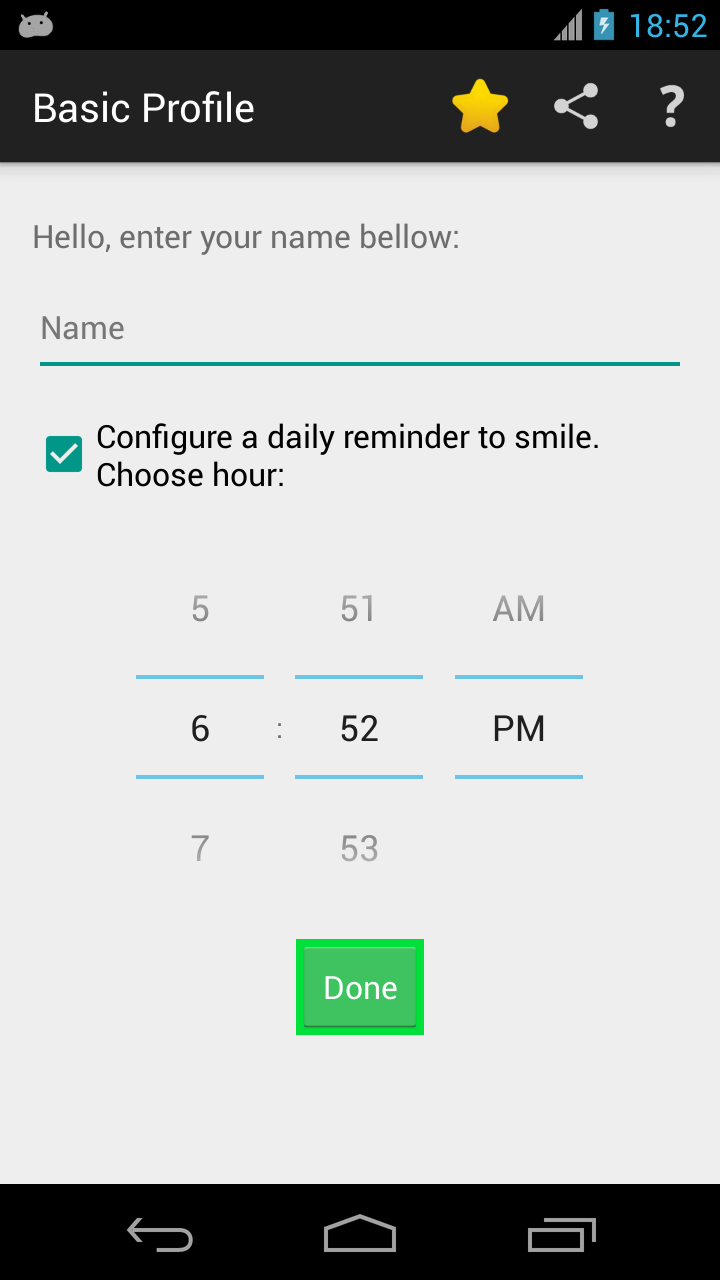Open help with the question mark icon
Viewport: 720px width, 1280px height.
(670, 107)
